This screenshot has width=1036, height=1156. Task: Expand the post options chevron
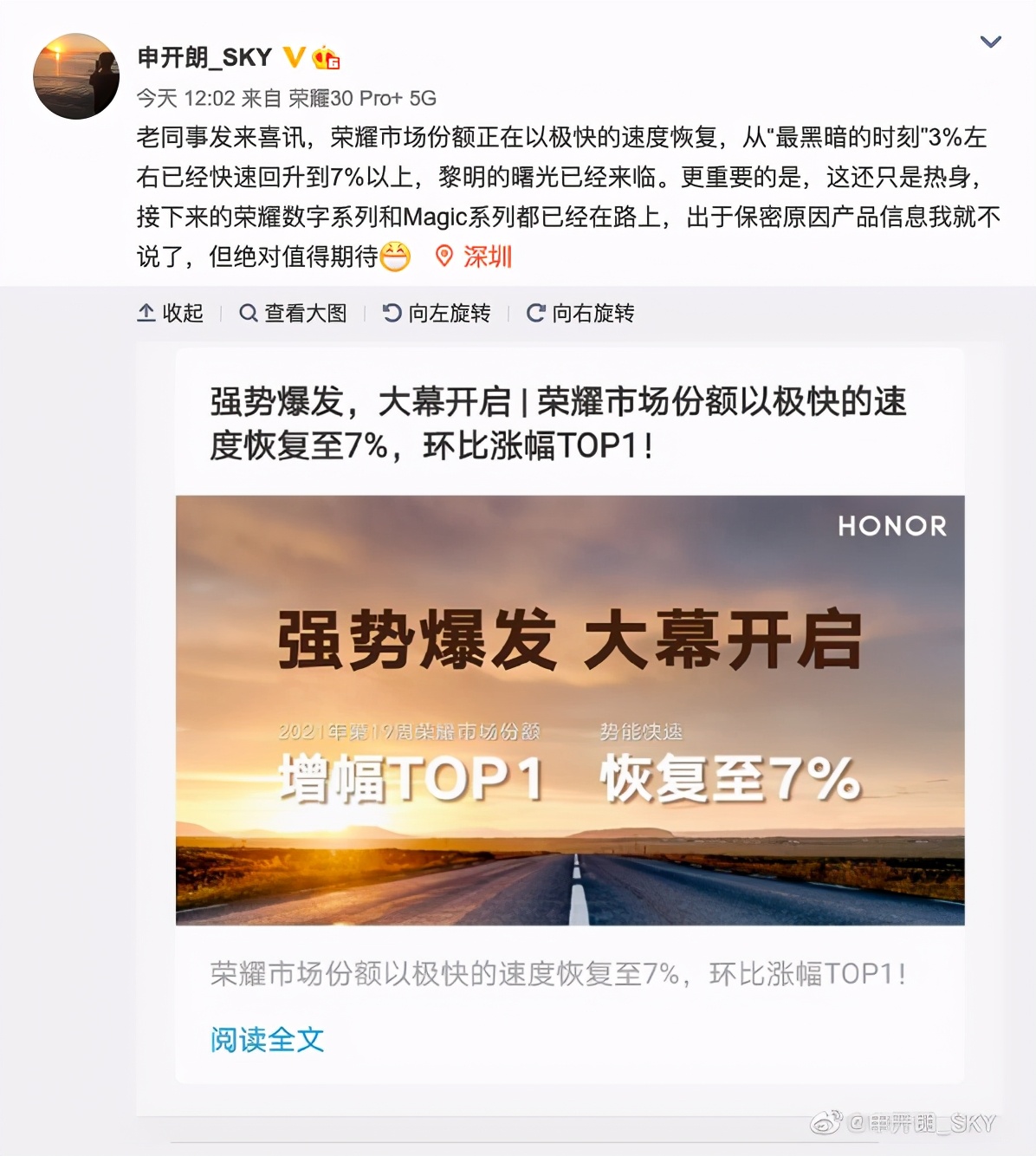[990, 42]
